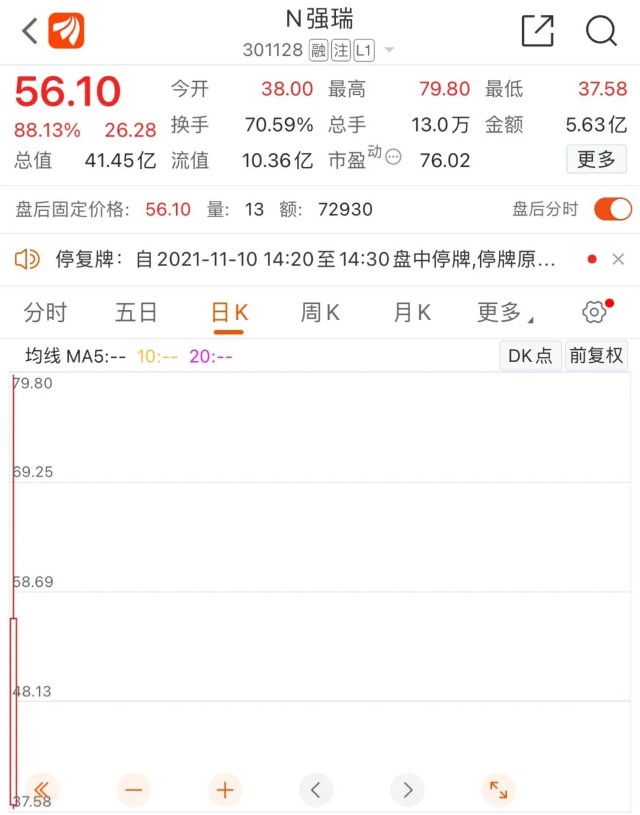
Task: Expand the stock code dropdown
Action: (x=389, y=50)
